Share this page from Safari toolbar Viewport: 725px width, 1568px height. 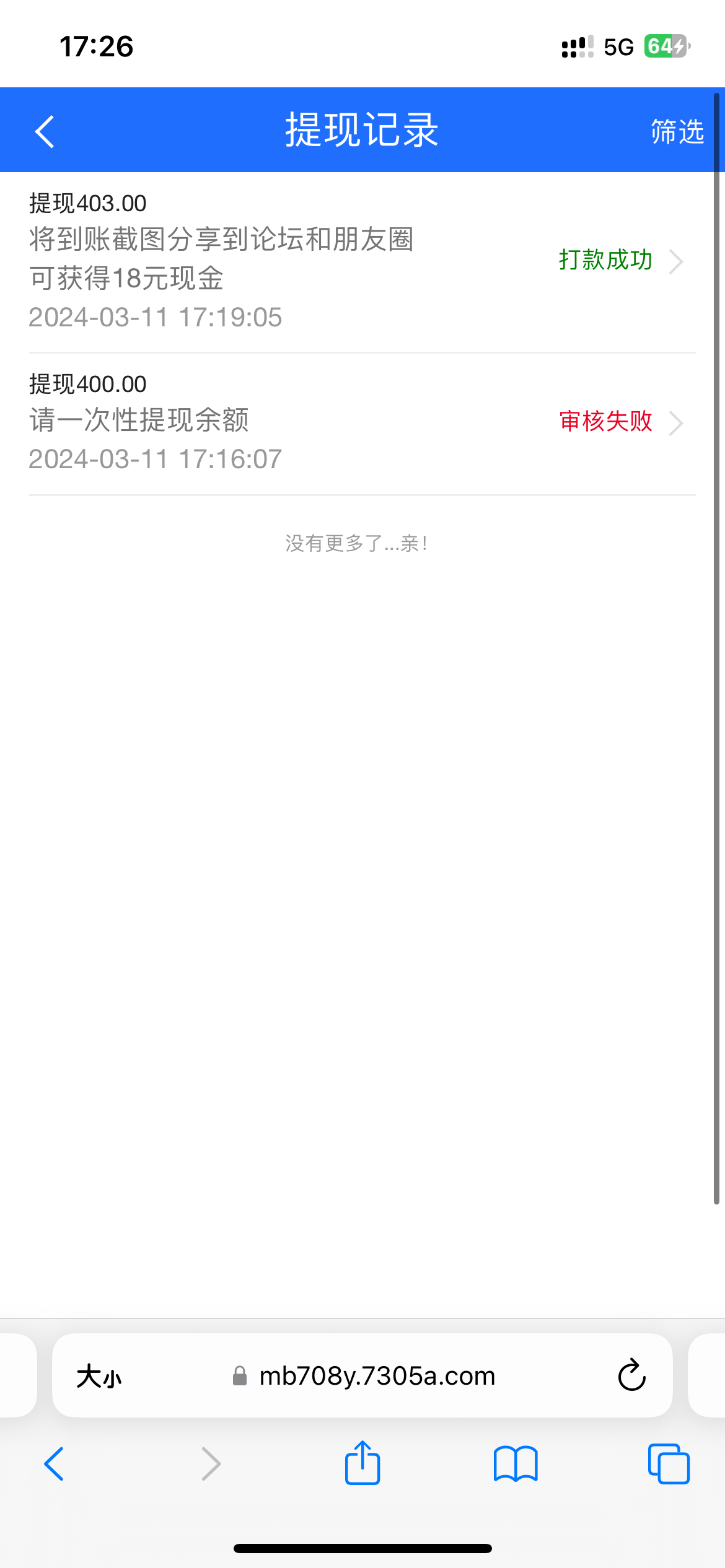point(362,1463)
